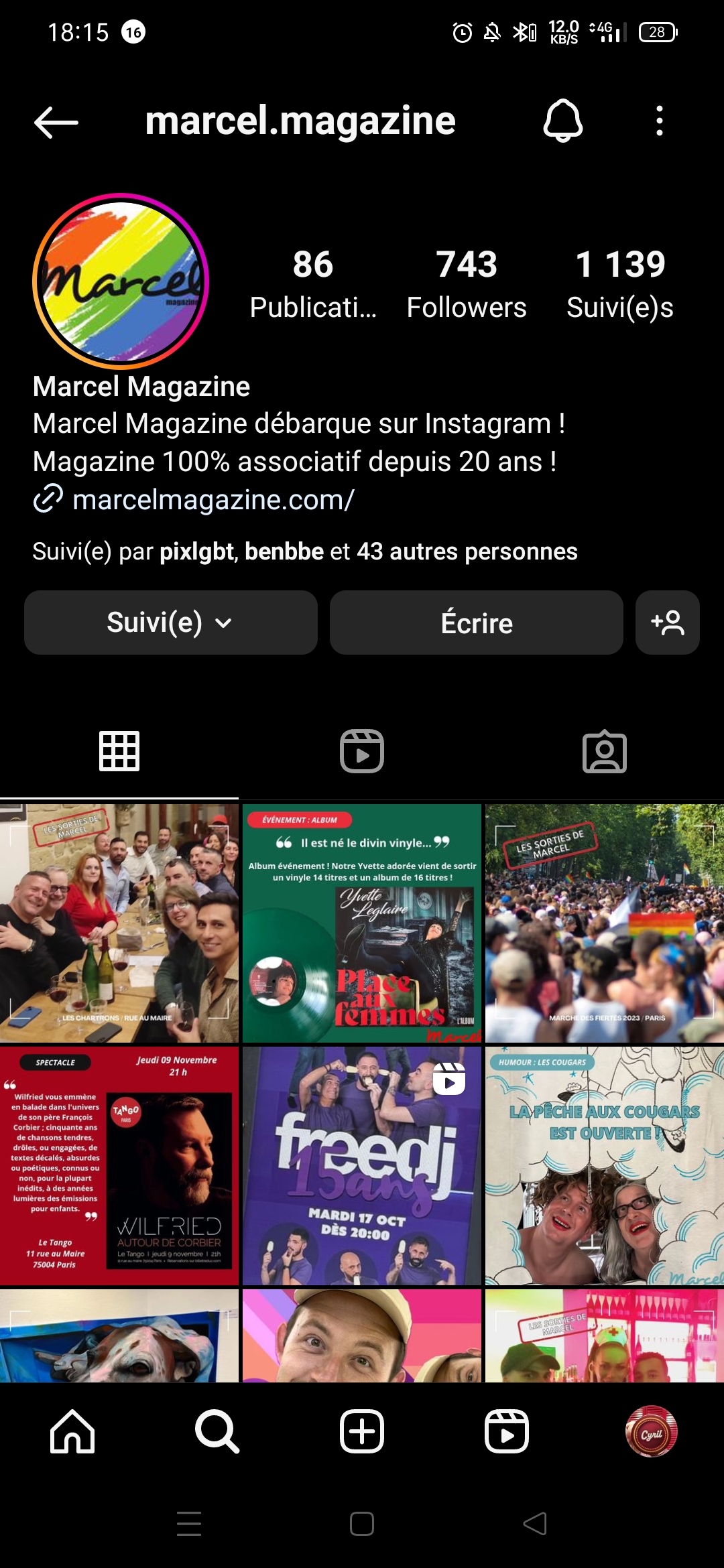Open the 743 Followers list
This screenshot has height=1568, width=724.
pyautogui.click(x=467, y=283)
